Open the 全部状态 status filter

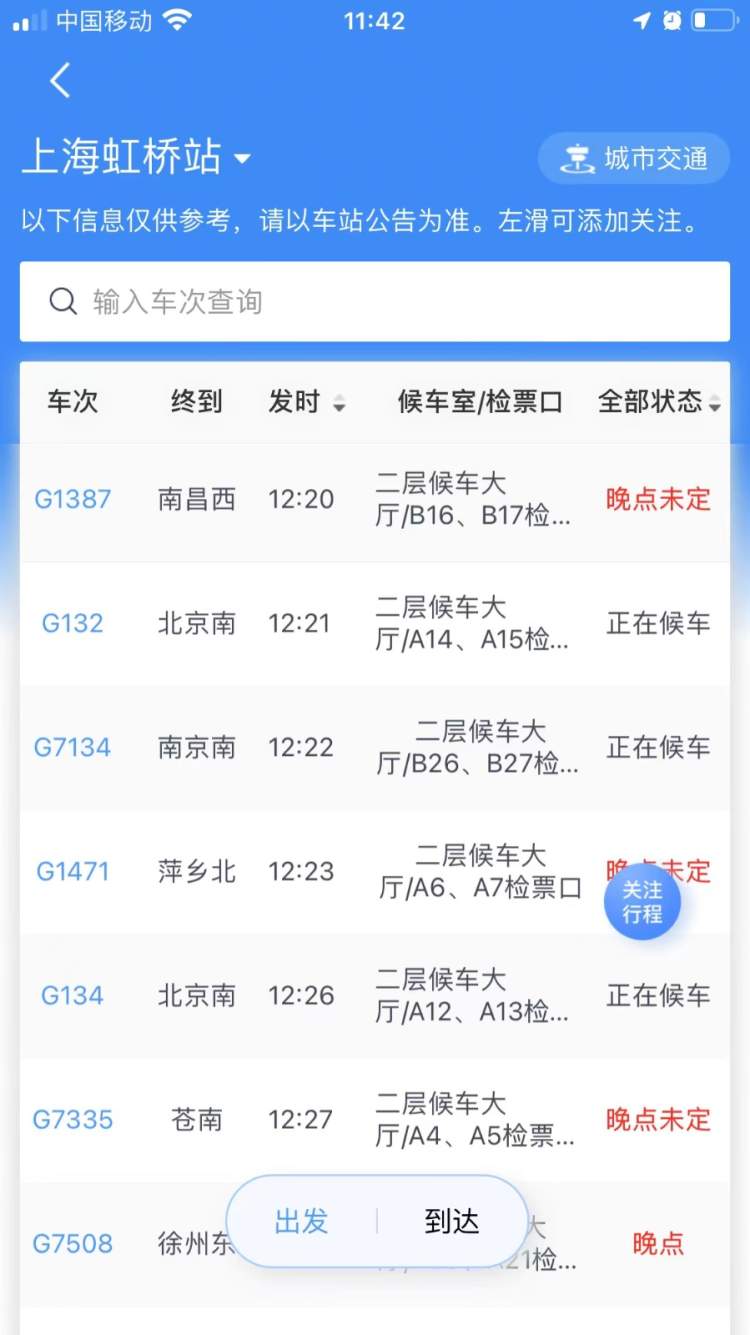click(x=659, y=402)
